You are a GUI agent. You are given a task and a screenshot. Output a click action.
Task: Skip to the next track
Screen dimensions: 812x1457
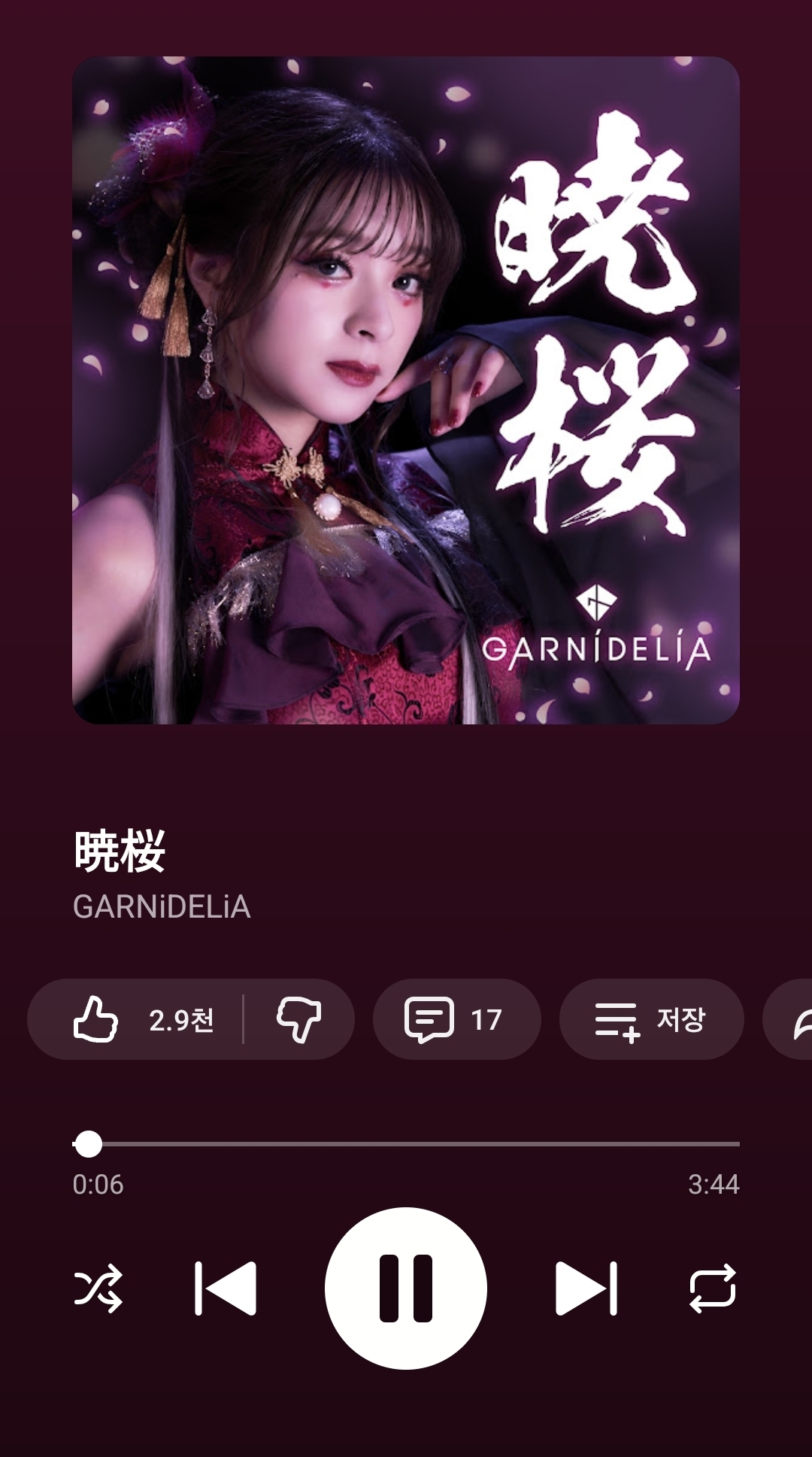click(x=586, y=1289)
